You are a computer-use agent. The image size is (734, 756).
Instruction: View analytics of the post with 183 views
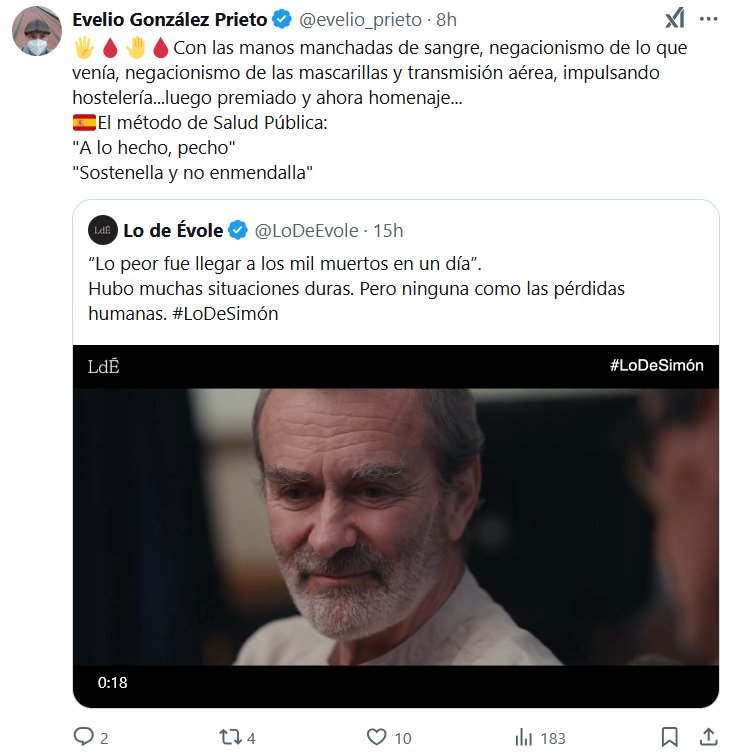523,738
